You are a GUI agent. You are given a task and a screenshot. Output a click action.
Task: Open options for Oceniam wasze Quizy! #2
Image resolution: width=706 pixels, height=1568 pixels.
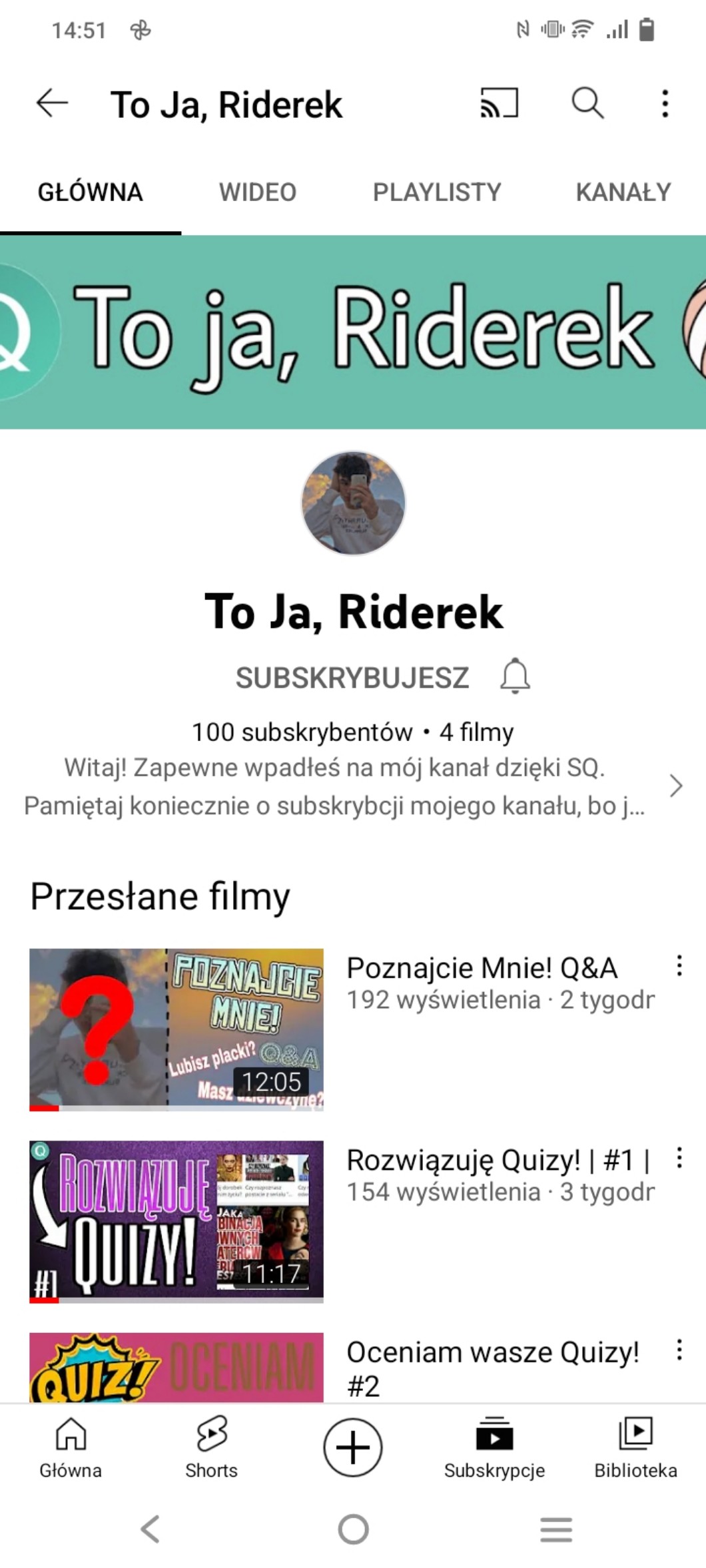click(679, 1350)
